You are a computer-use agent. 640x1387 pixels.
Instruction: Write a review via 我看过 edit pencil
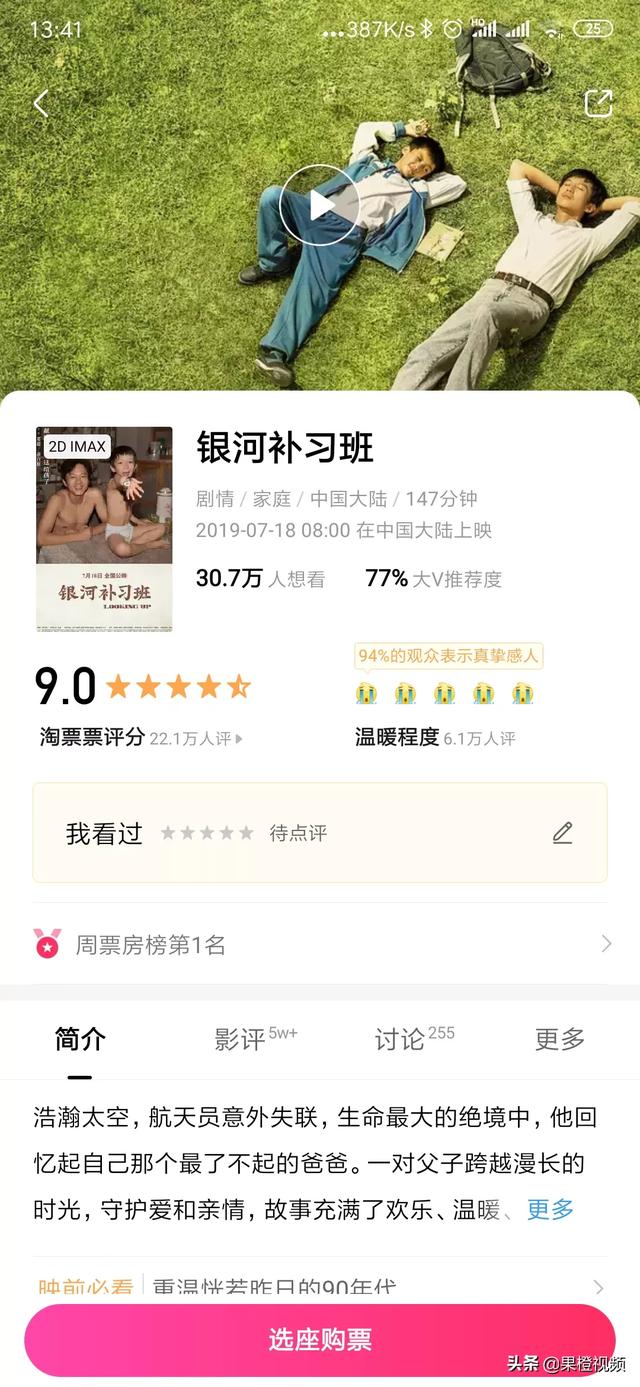562,833
